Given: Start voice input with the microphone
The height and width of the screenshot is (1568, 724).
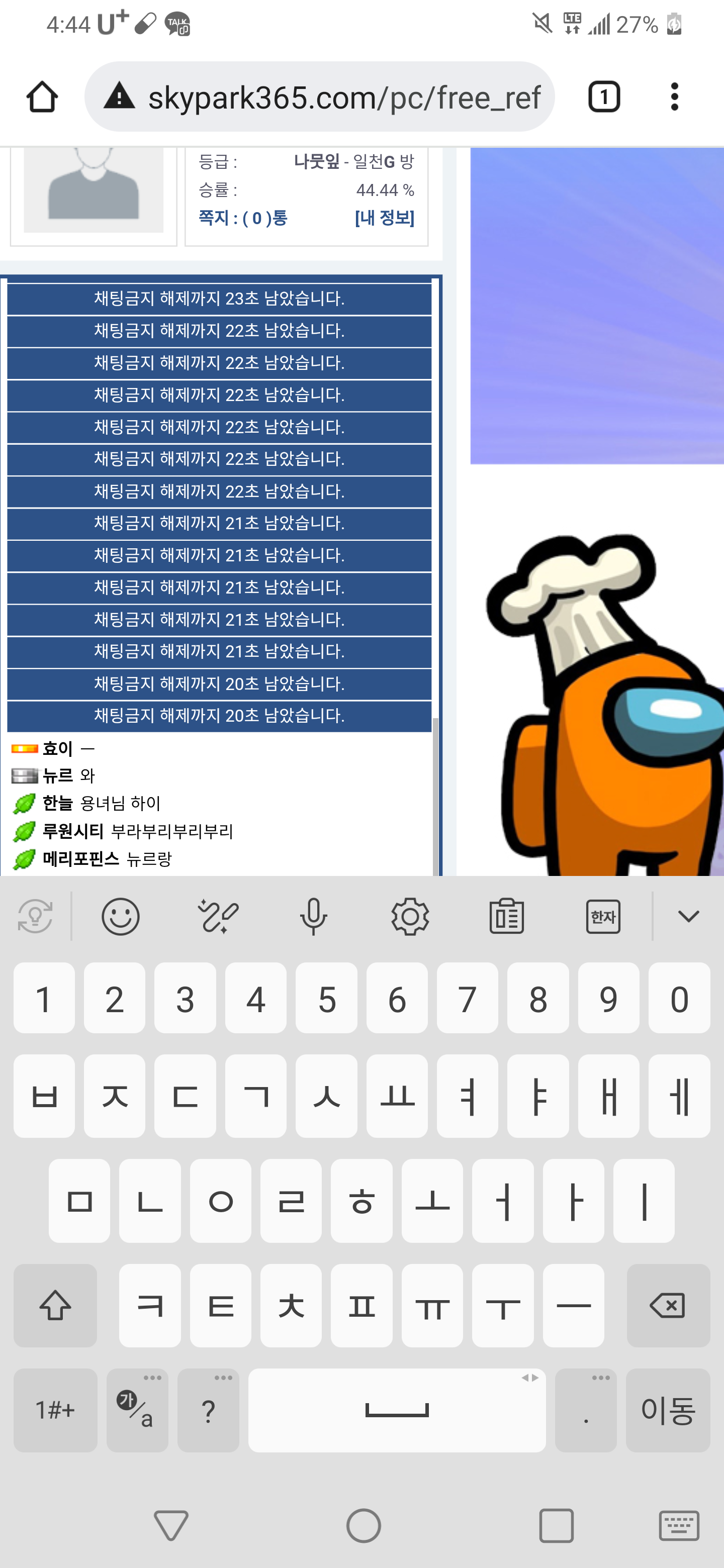Looking at the screenshot, I should click(314, 916).
